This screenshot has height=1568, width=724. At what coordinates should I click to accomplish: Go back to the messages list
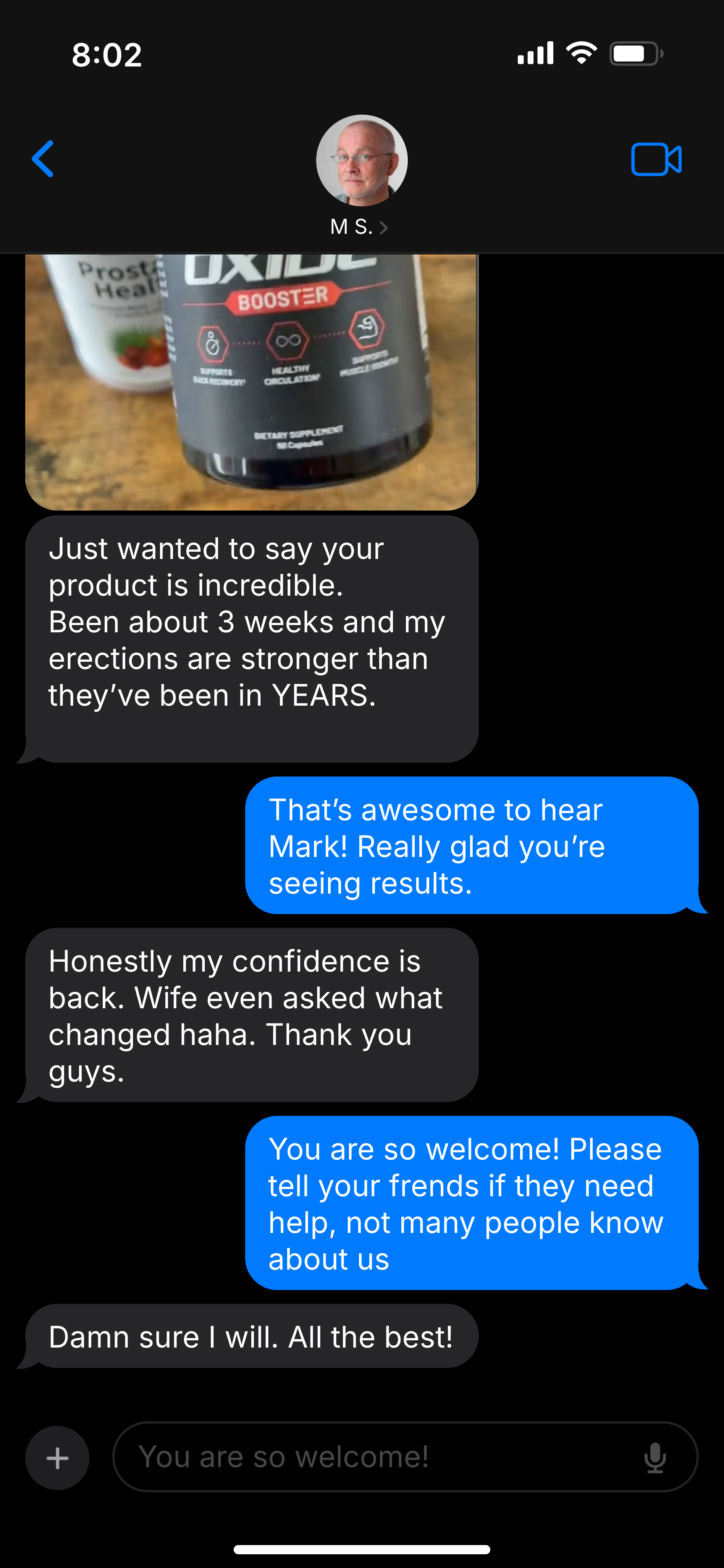point(43,159)
